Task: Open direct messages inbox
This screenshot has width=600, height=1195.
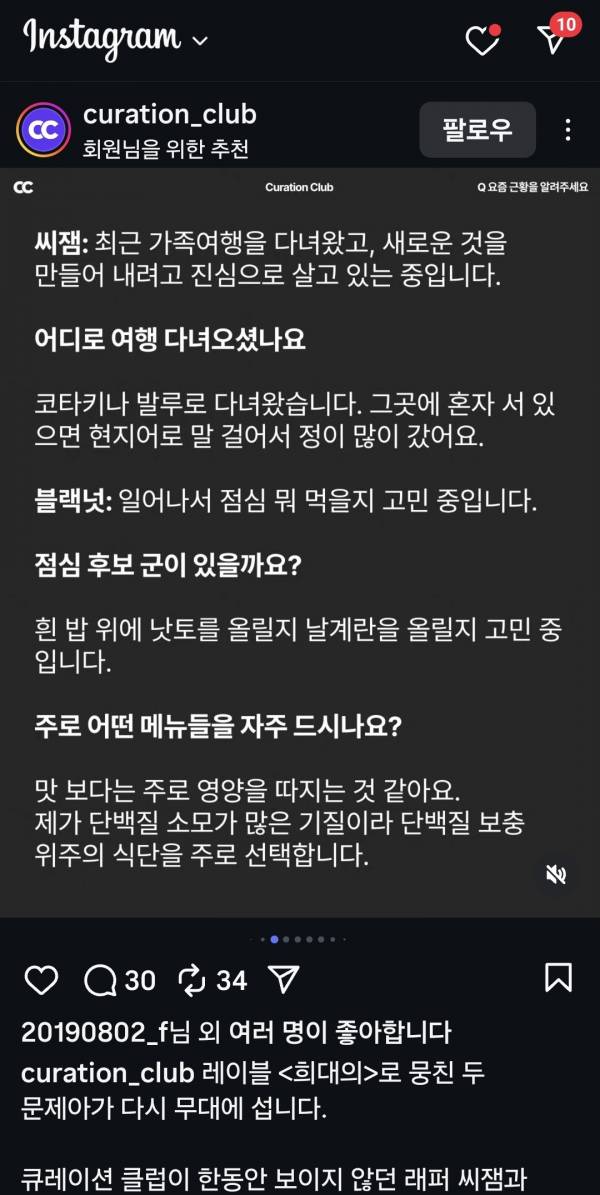Action: click(x=554, y=38)
